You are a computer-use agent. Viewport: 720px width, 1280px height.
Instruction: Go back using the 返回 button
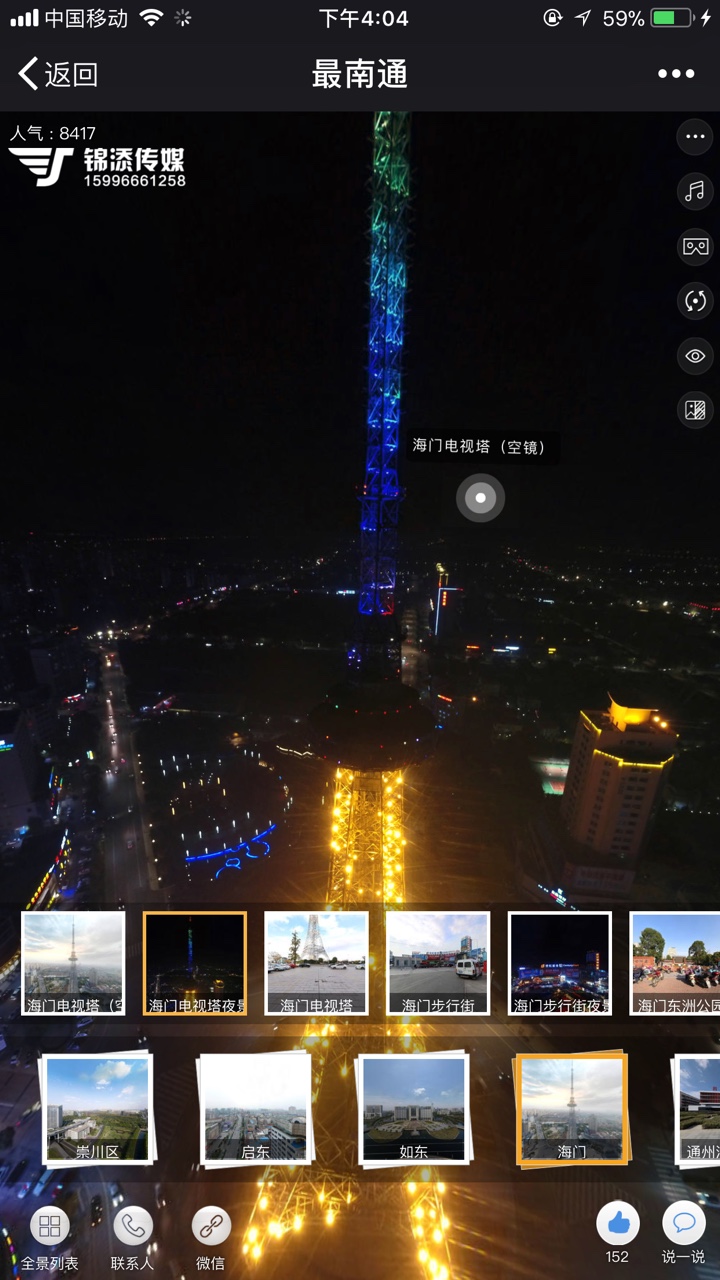tap(58, 74)
